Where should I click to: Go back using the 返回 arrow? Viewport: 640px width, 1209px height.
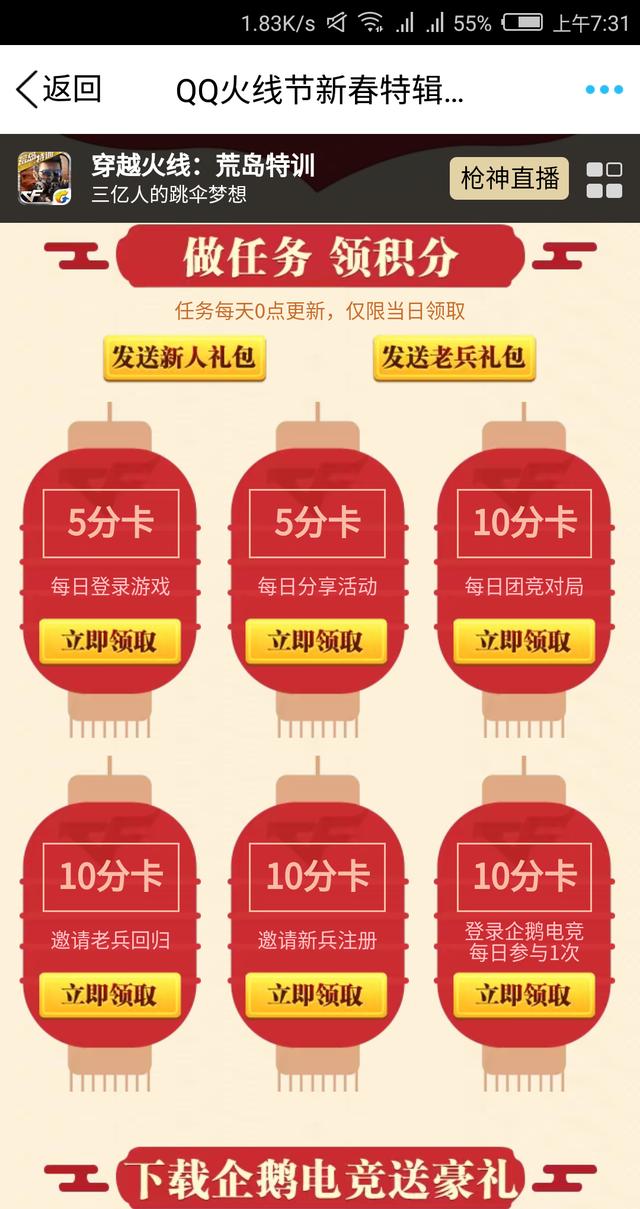coord(58,89)
